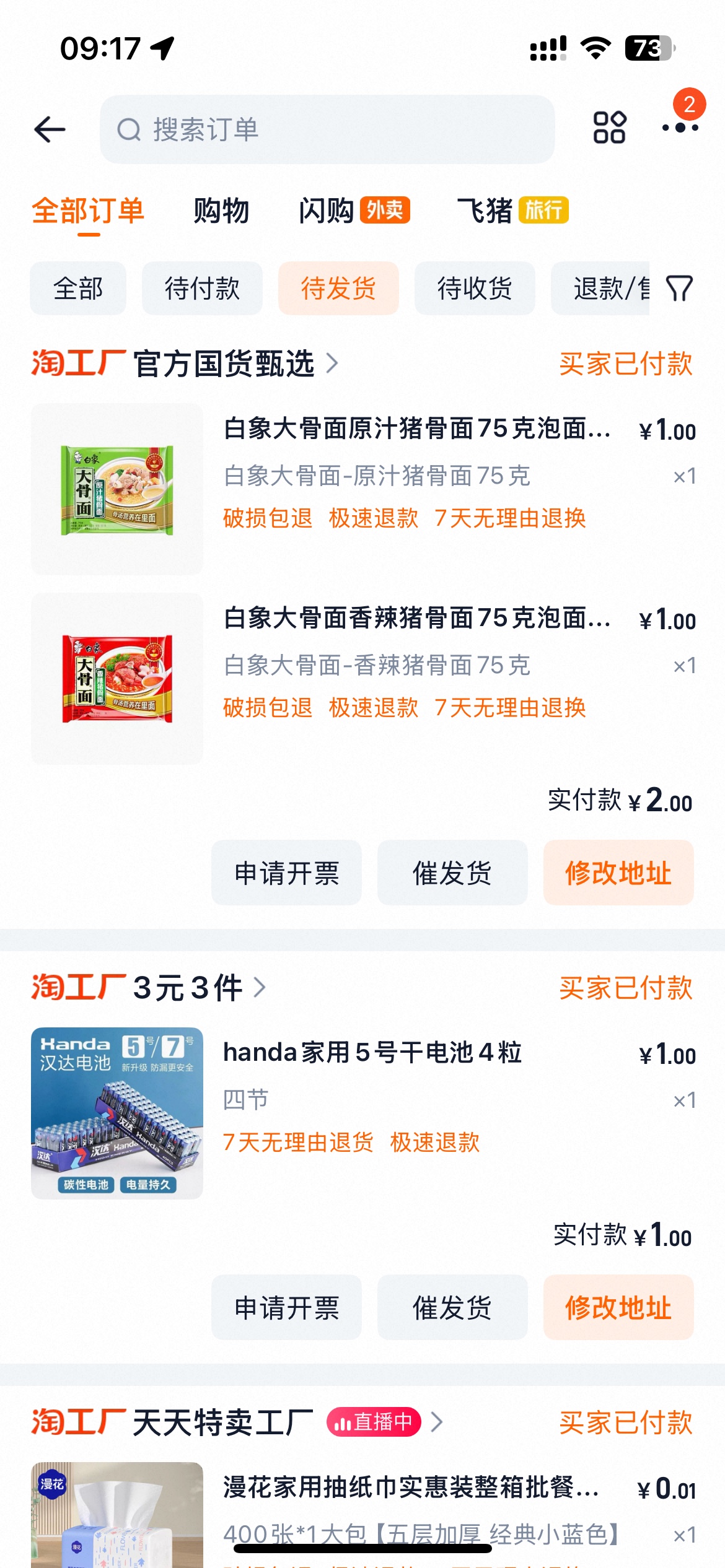725x1568 pixels.
Task: Select the 全部 filter chip
Action: pos(78,289)
